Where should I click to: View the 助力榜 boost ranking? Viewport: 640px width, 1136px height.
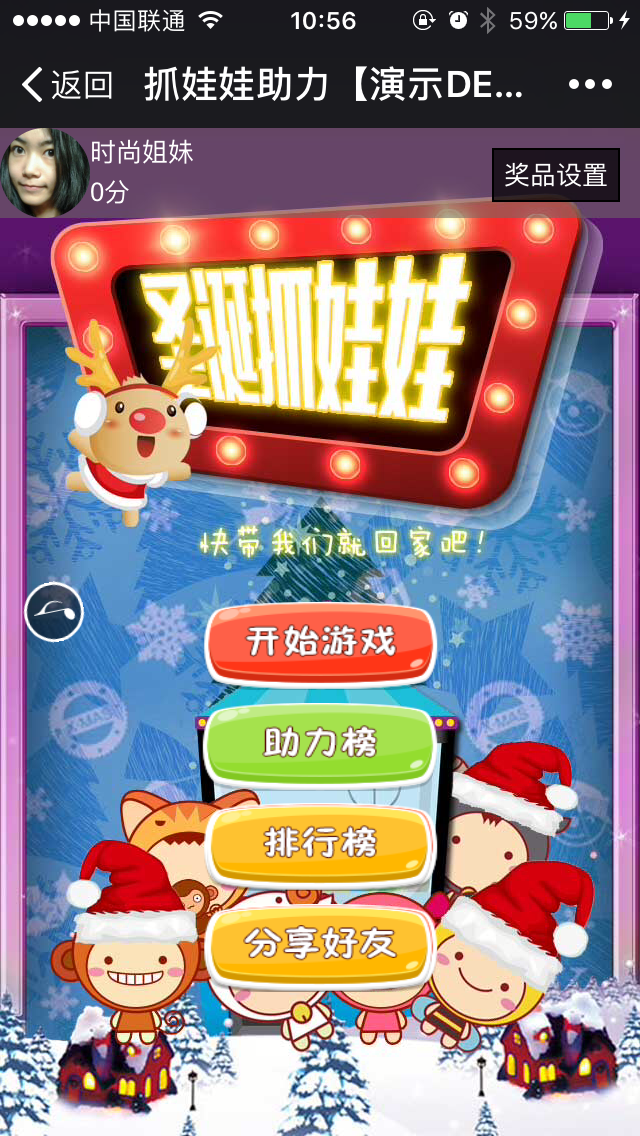(x=321, y=743)
